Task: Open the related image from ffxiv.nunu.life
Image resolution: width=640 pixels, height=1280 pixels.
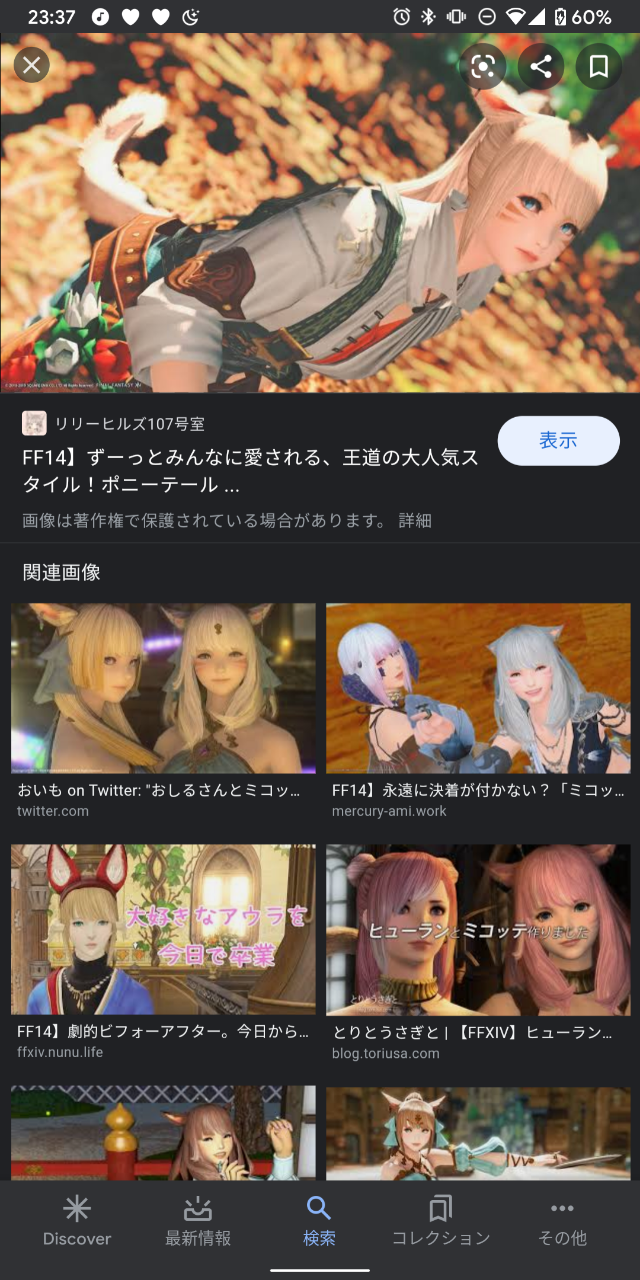Action: coord(163,929)
